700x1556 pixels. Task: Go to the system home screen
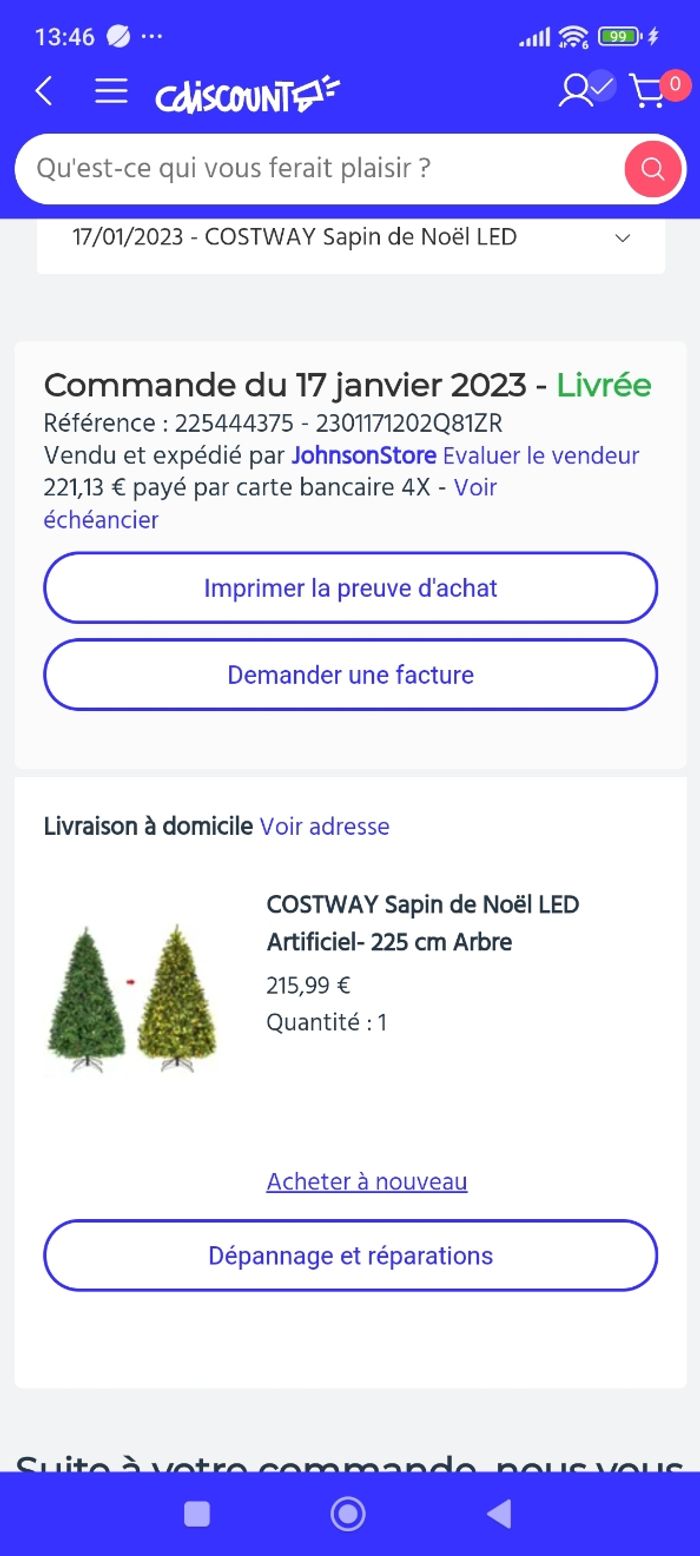coord(348,1514)
